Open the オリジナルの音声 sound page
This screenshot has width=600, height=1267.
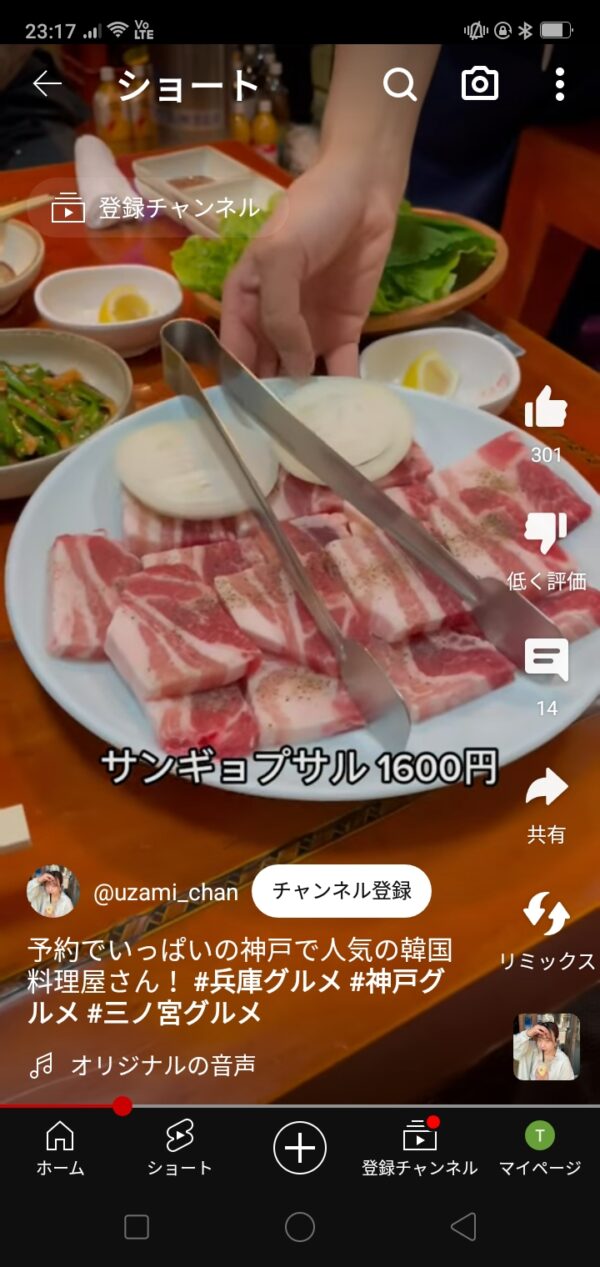[x=162, y=1065]
